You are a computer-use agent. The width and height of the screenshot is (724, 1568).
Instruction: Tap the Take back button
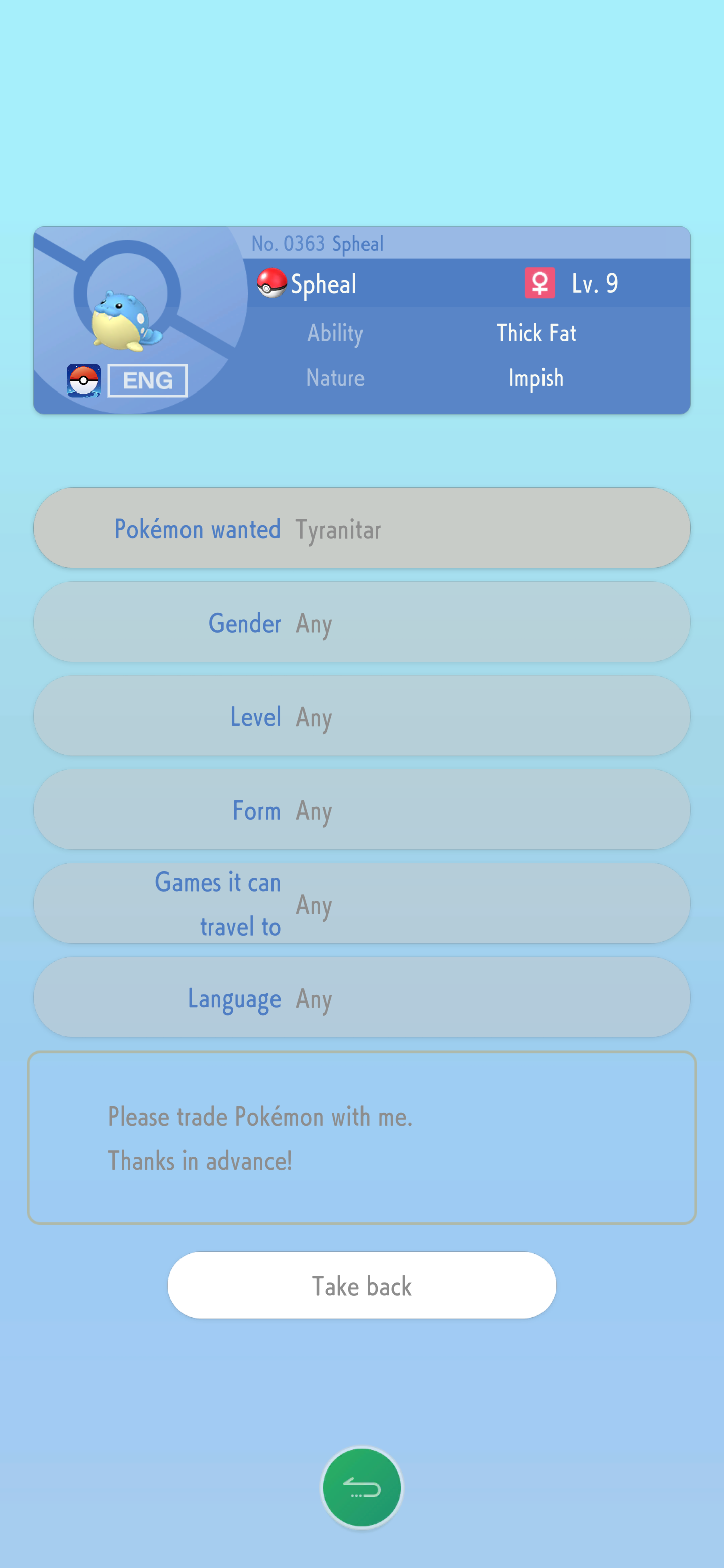click(361, 1285)
